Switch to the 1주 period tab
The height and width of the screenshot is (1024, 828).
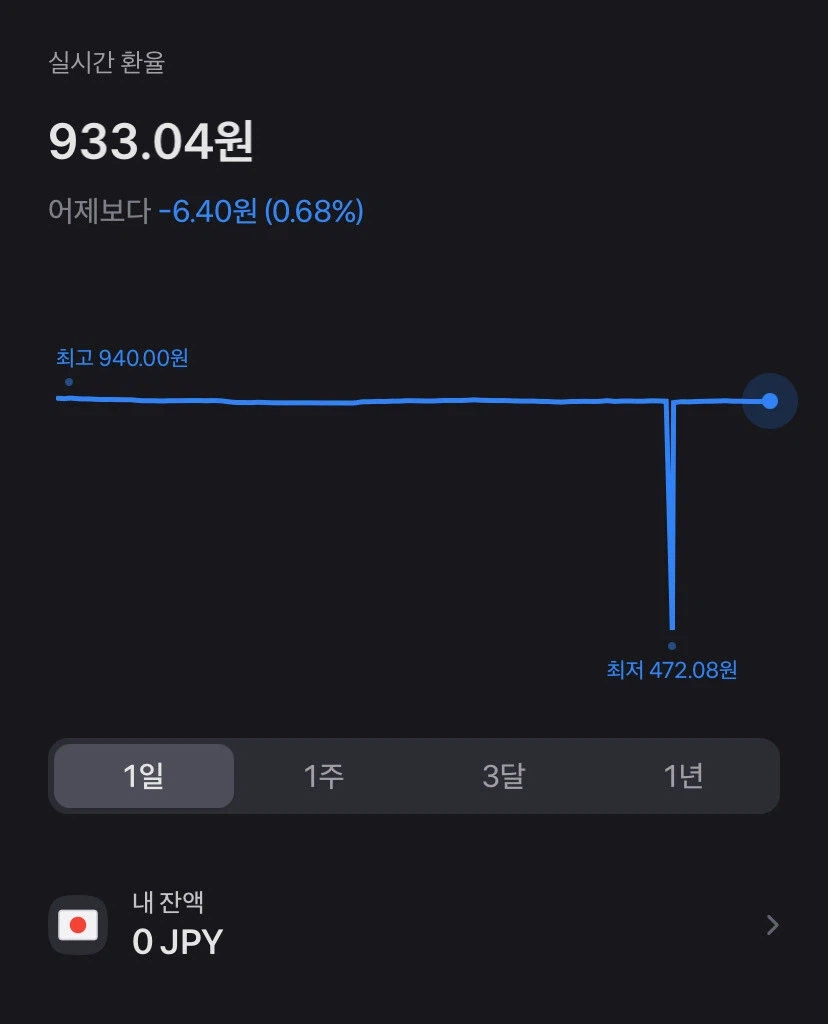pos(323,775)
